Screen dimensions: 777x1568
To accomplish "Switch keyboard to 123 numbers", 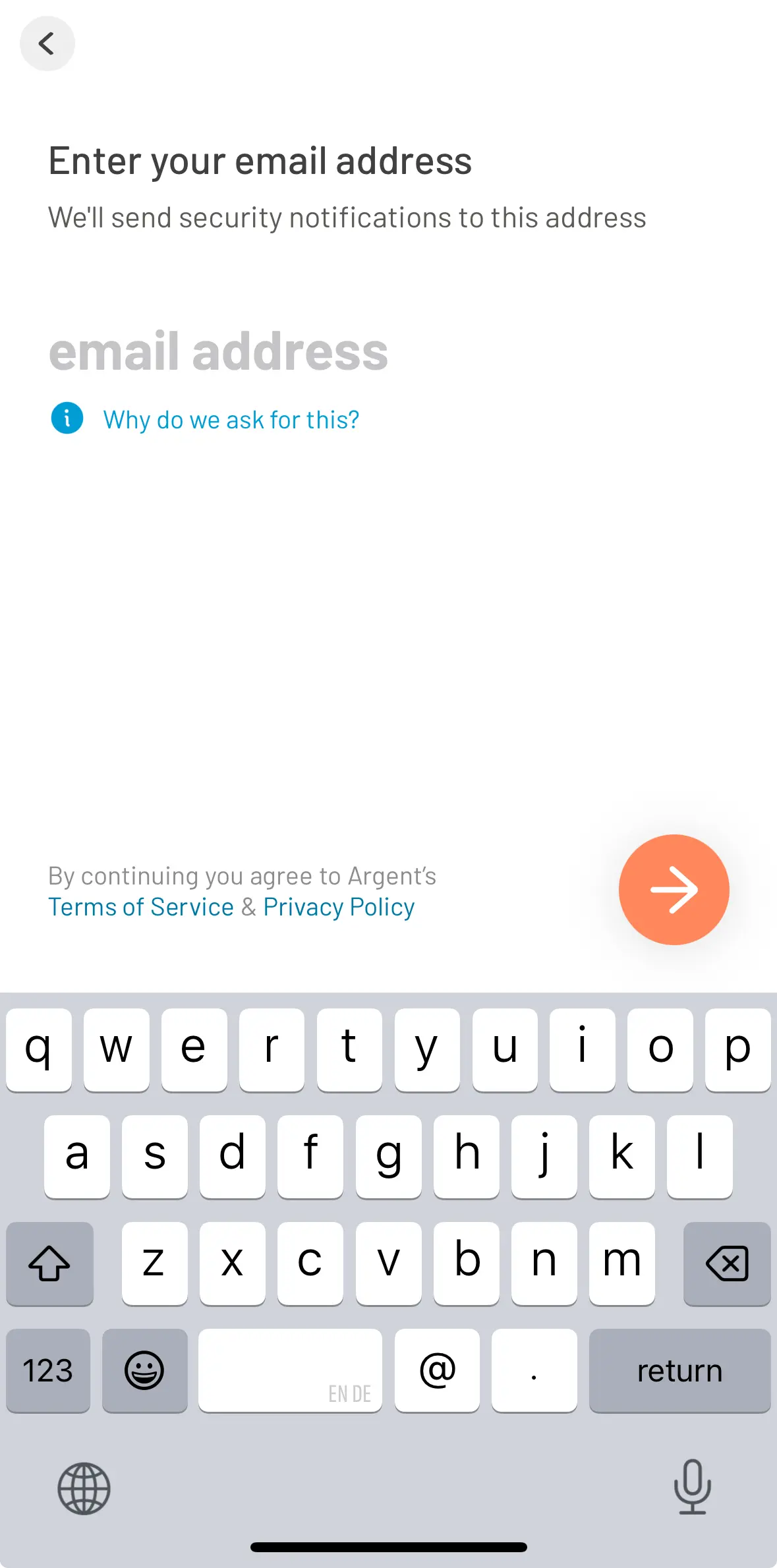I will 48,1370.
